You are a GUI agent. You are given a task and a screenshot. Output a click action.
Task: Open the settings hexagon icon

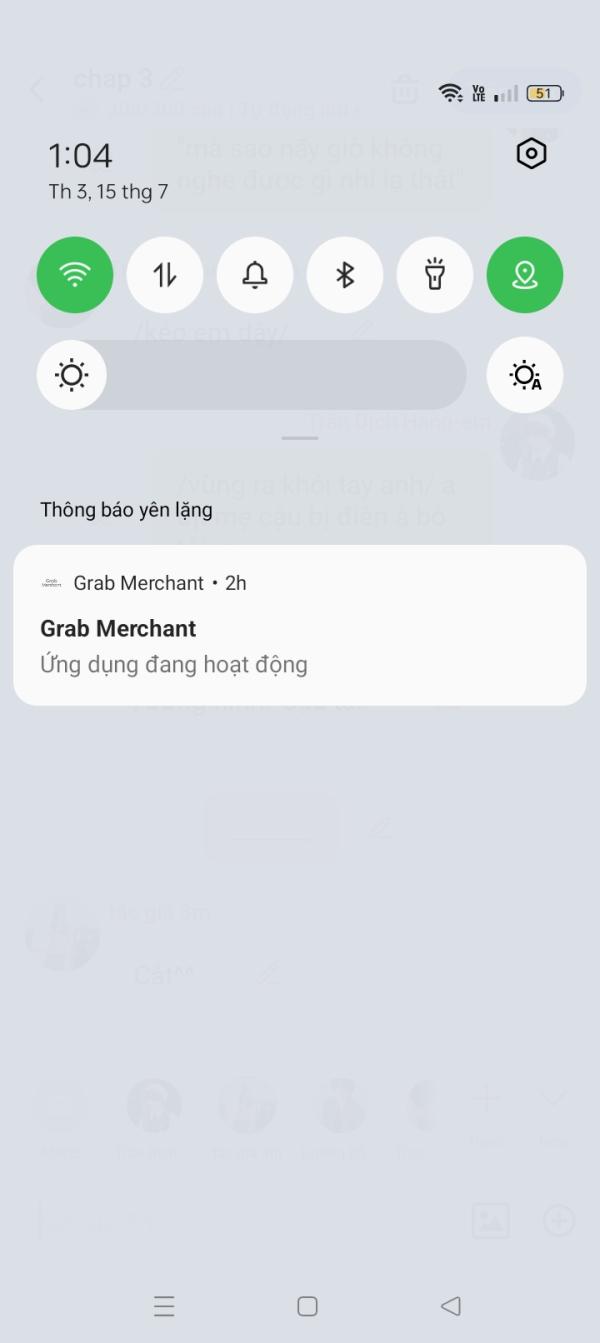tap(531, 154)
